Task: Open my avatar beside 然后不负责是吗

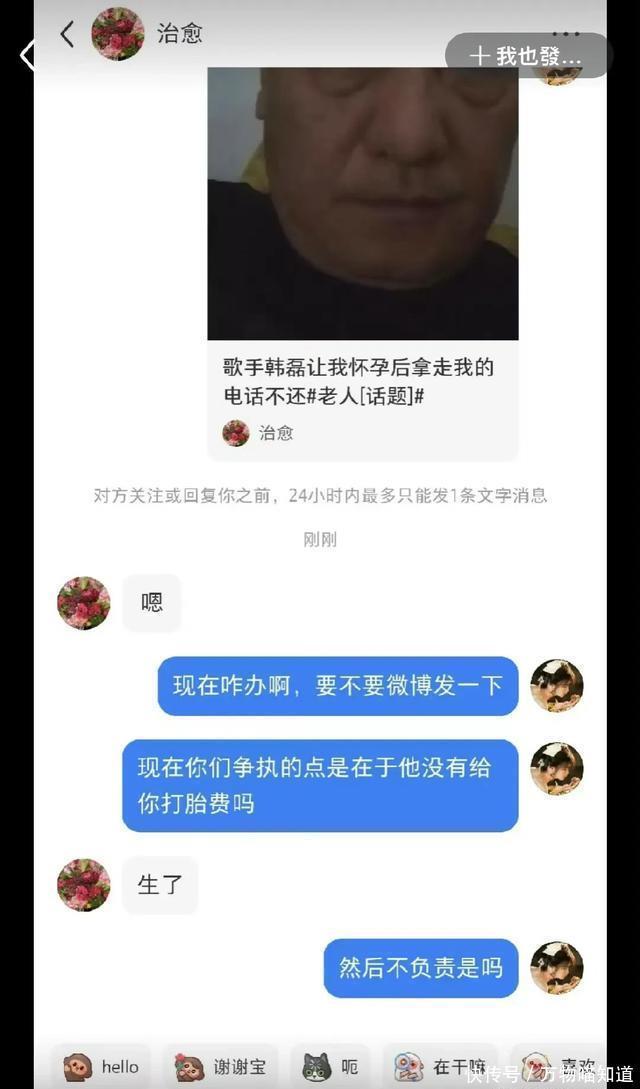Action: coord(556,968)
